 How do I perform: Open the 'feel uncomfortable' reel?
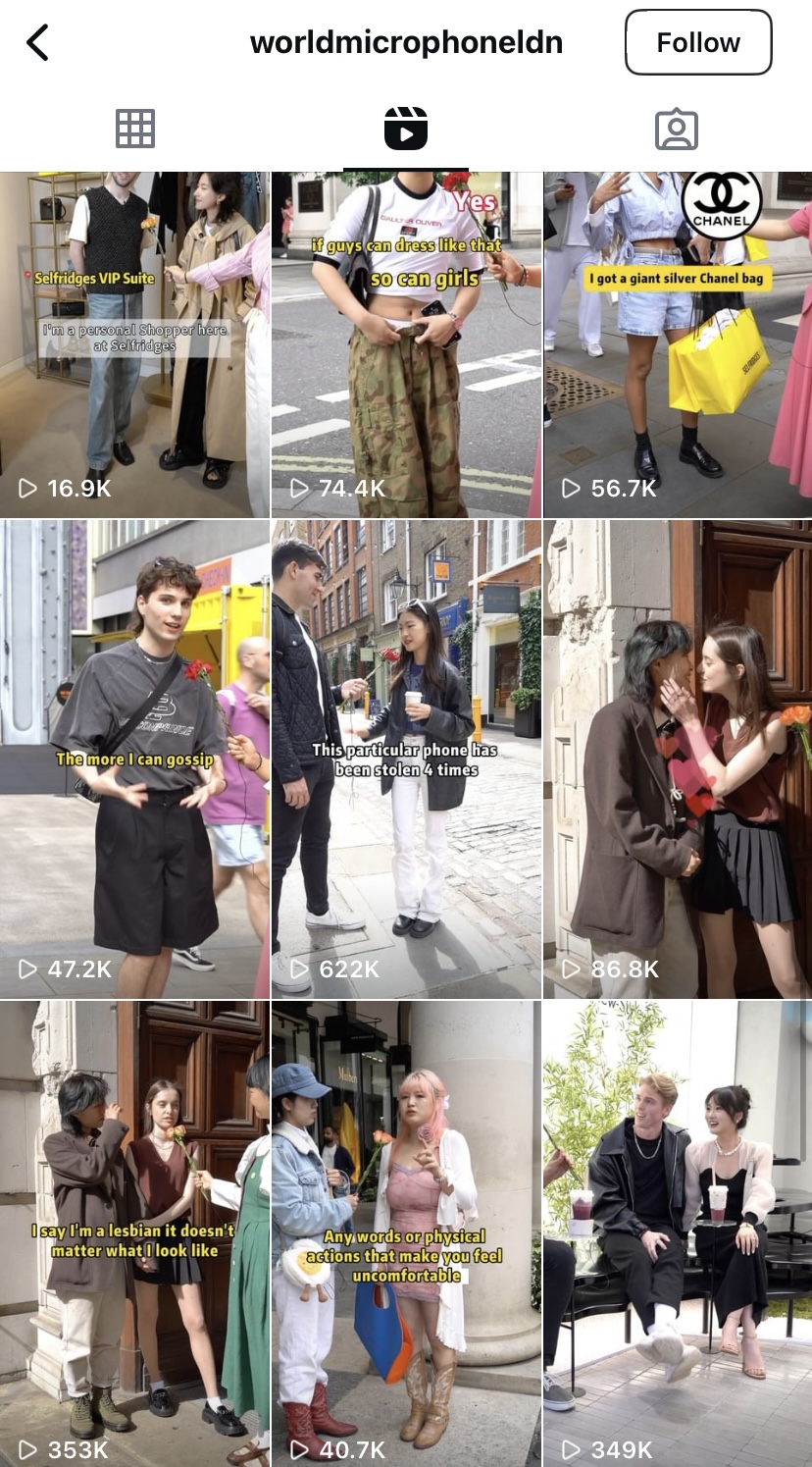pos(406,1233)
